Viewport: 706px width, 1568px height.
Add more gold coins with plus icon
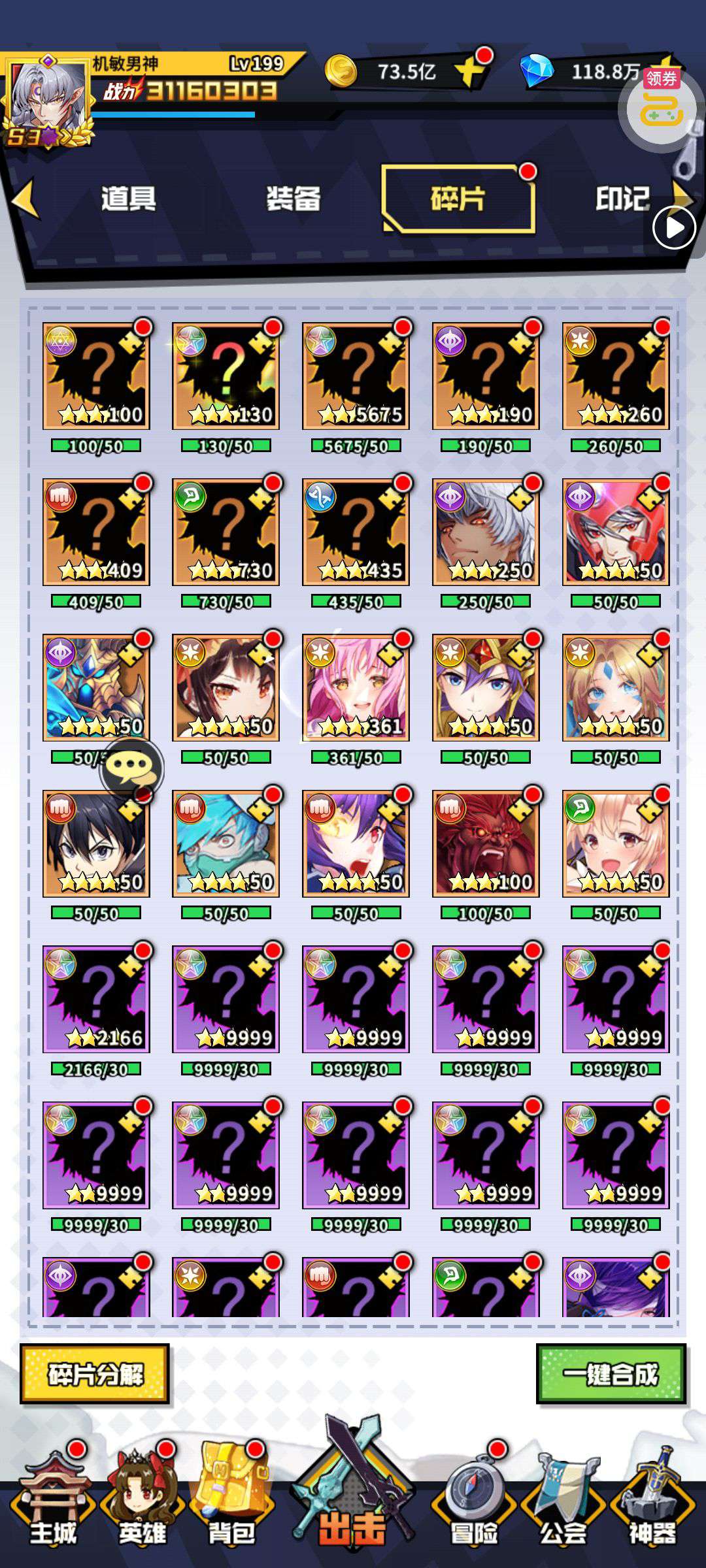pyautogui.click(x=472, y=71)
